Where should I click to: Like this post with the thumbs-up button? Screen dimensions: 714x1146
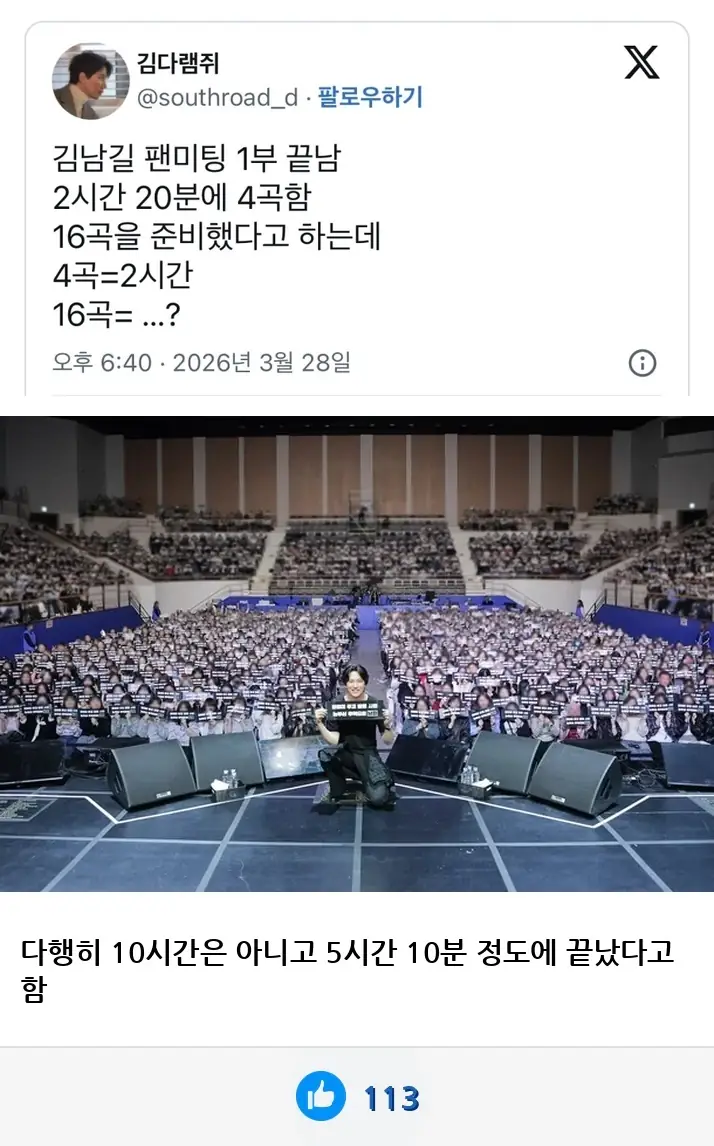[x=321, y=1096]
